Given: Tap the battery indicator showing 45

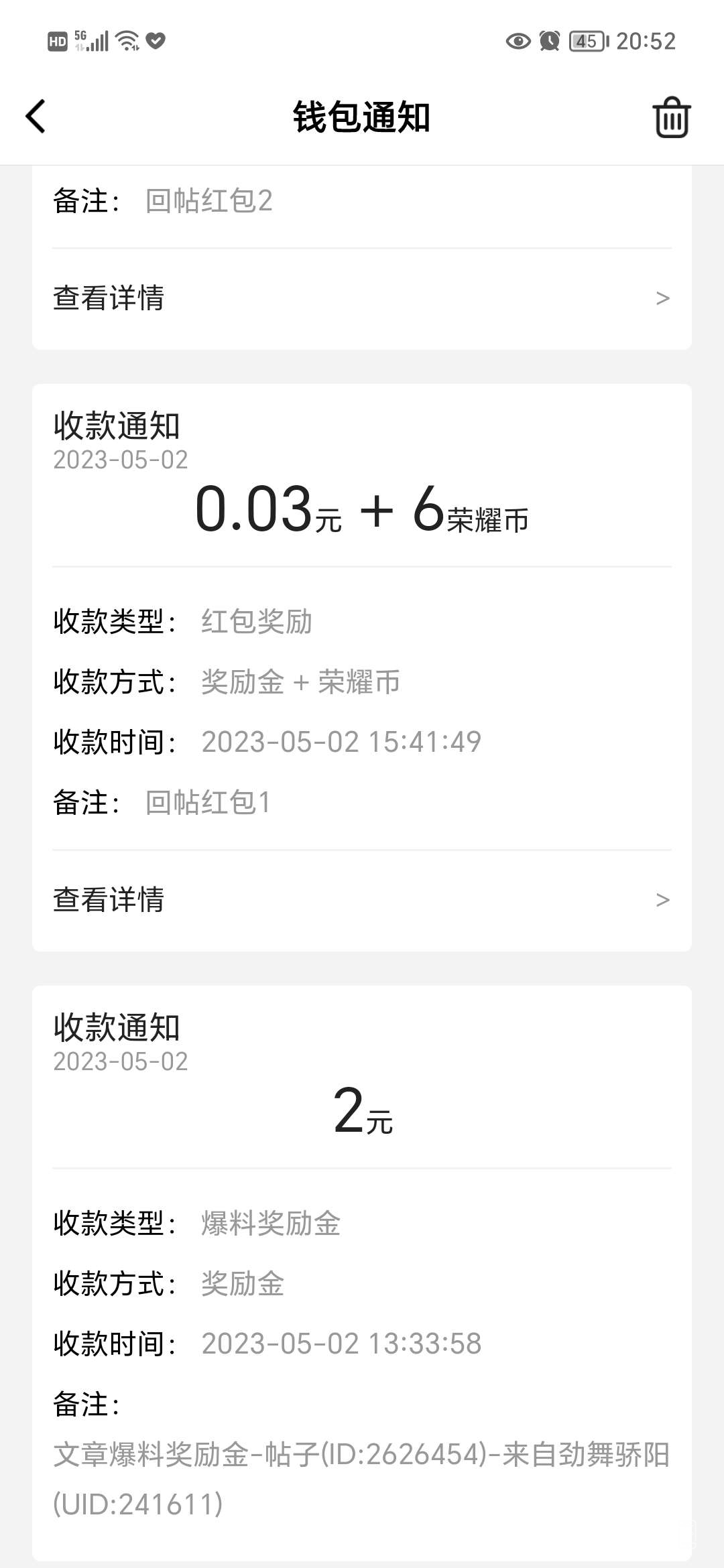Looking at the screenshot, I should point(585,42).
